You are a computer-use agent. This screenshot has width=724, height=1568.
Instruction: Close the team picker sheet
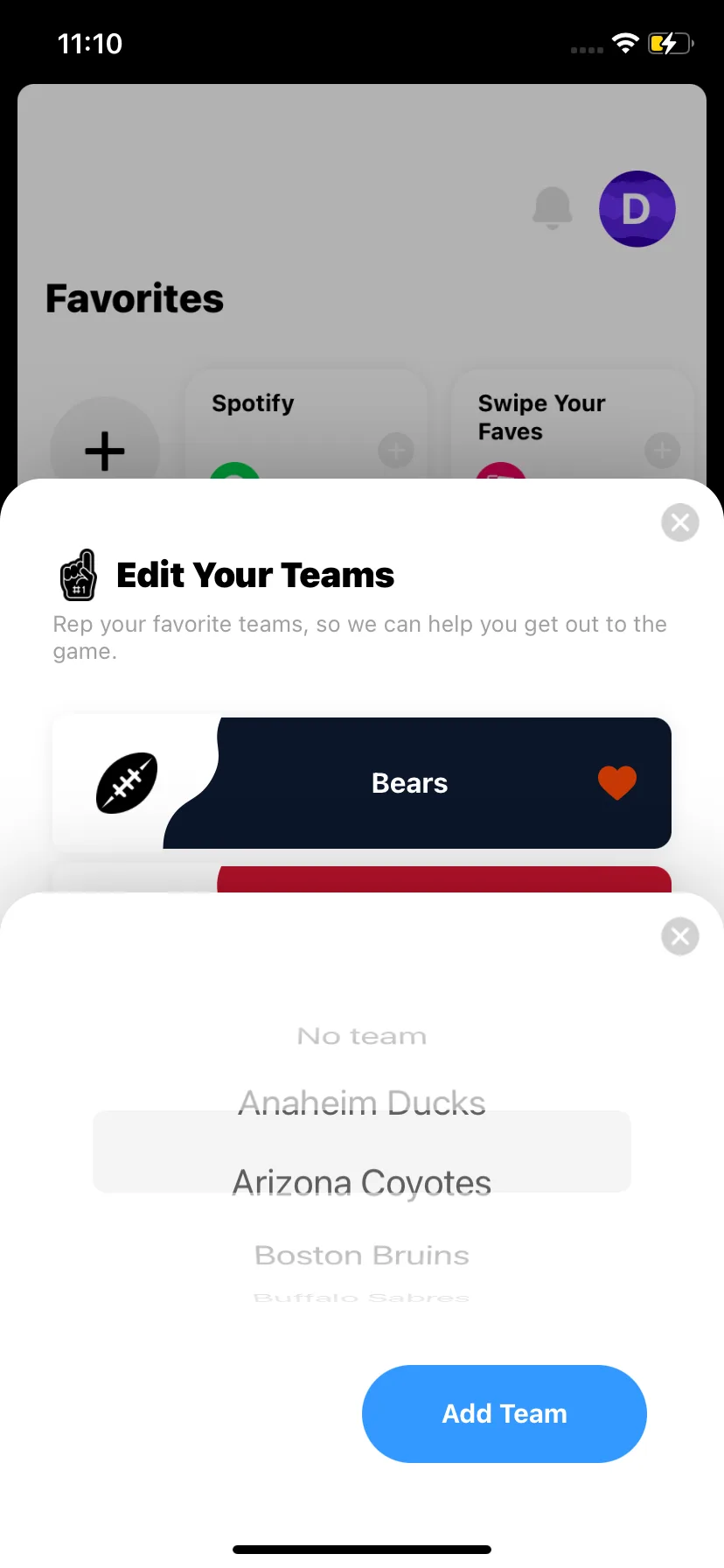[679, 936]
